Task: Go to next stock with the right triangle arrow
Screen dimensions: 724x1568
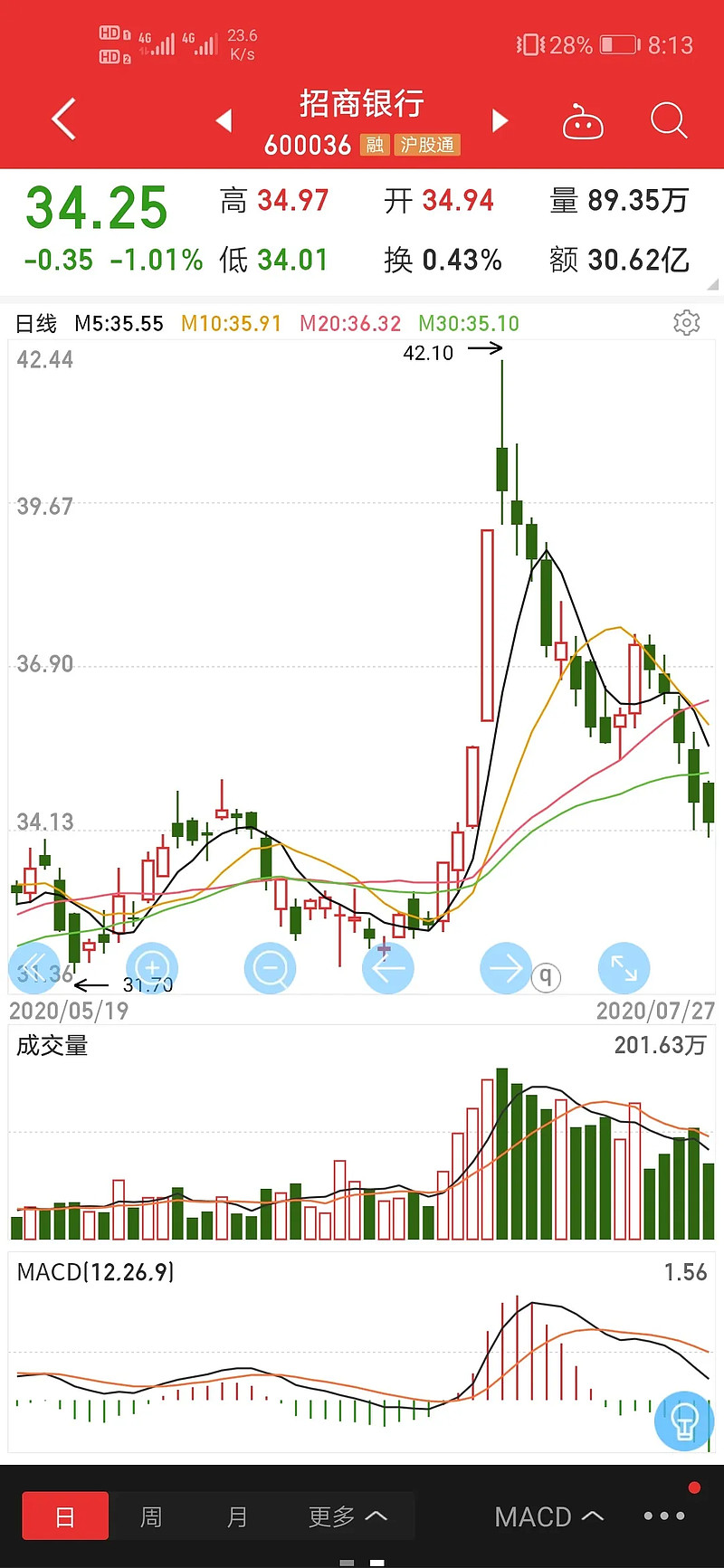Action: [500, 119]
